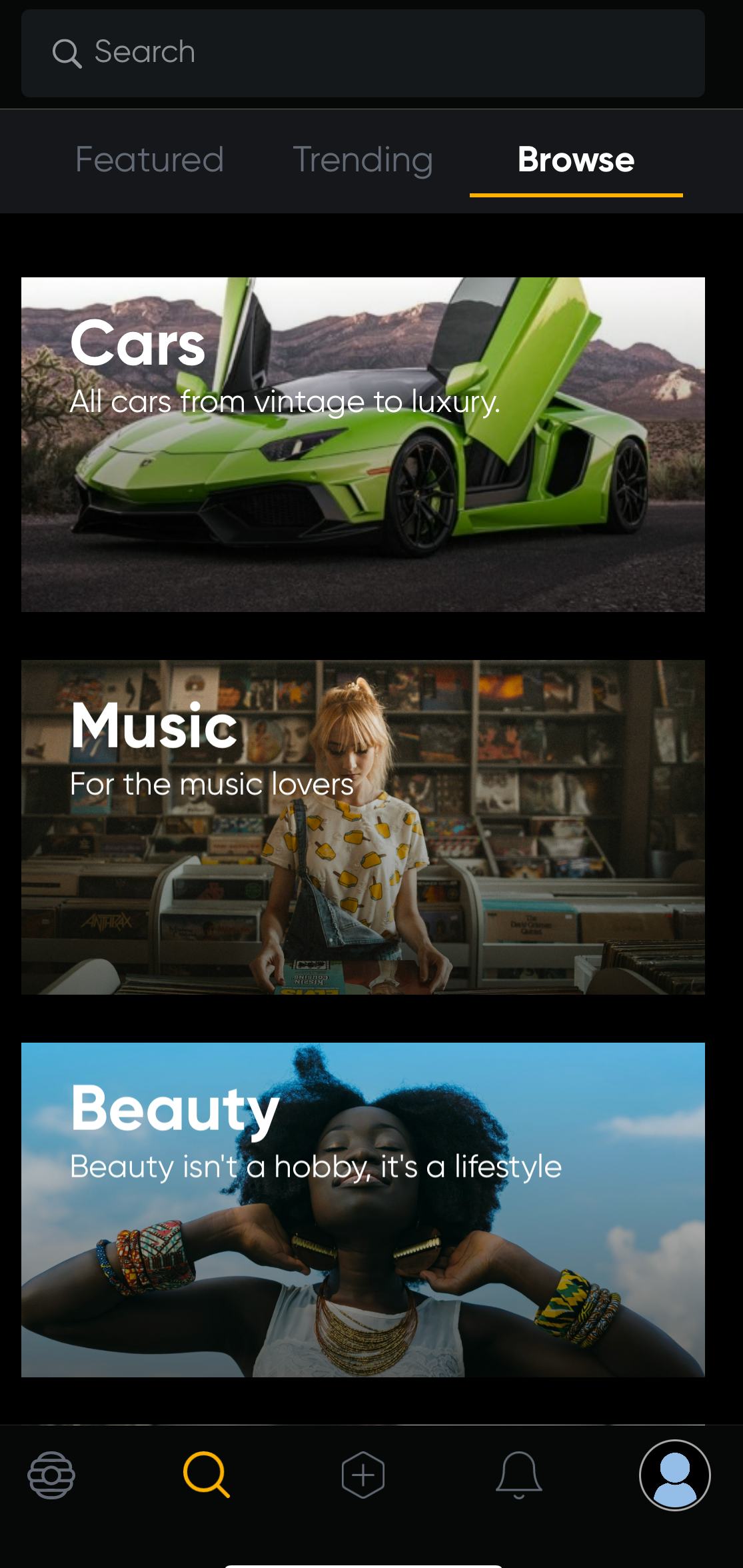The height and width of the screenshot is (1568, 743).
Task: Open the Music category card
Action: [363, 827]
